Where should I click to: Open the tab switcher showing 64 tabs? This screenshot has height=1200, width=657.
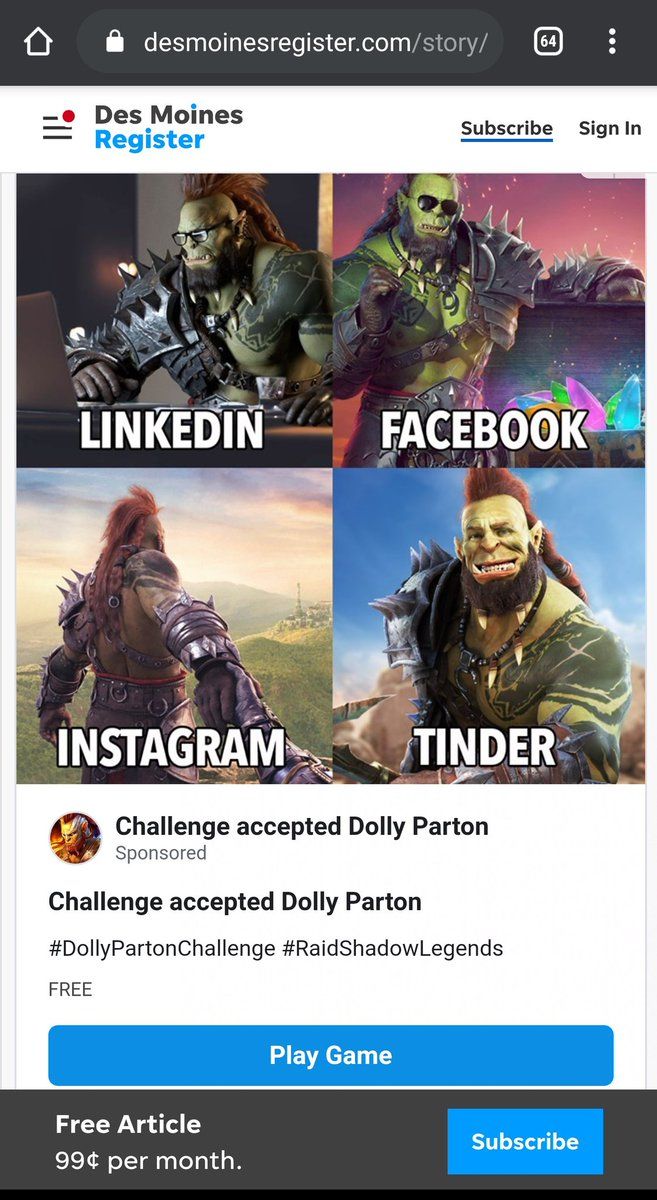[548, 42]
